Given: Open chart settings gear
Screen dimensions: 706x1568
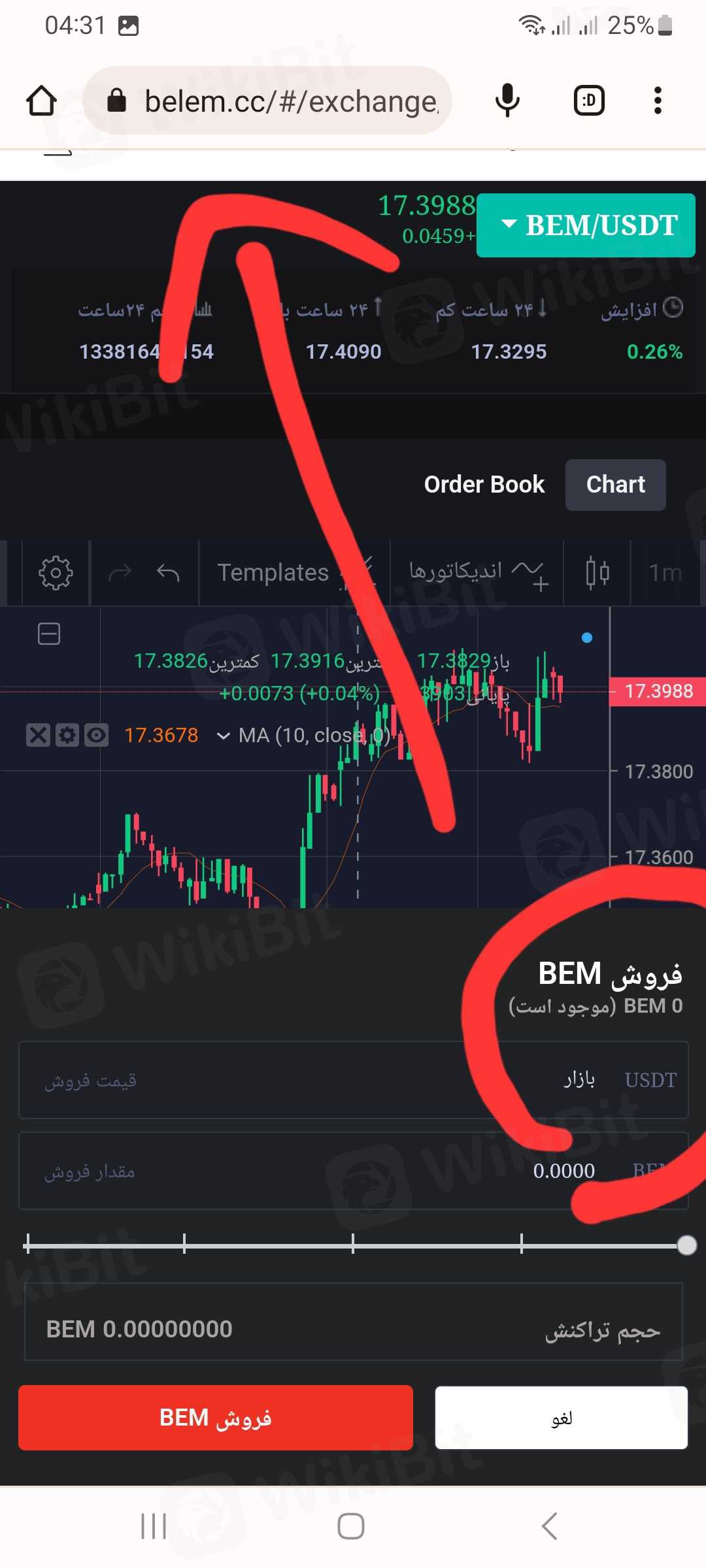Looking at the screenshot, I should pyautogui.click(x=56, y=573).
